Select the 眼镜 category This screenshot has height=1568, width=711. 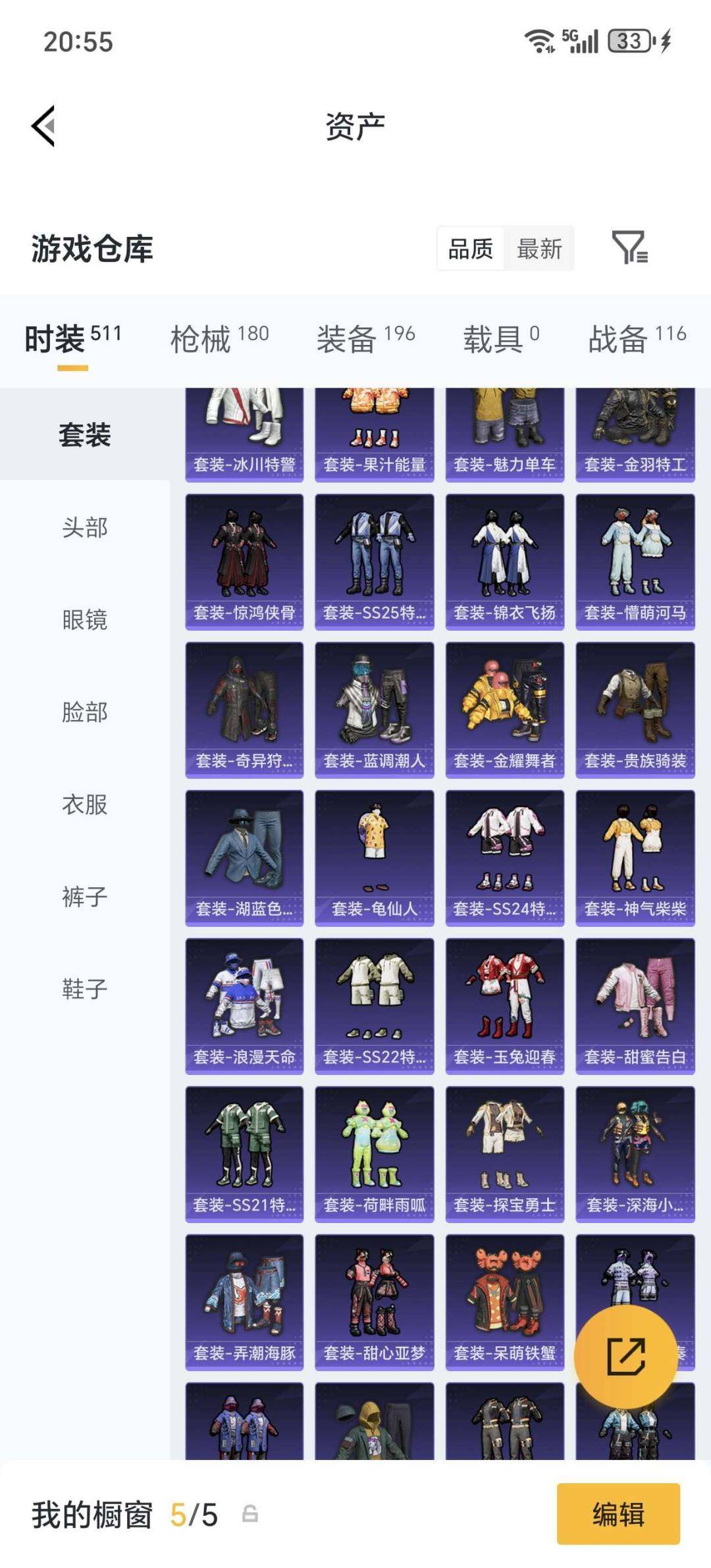point(84,619)
